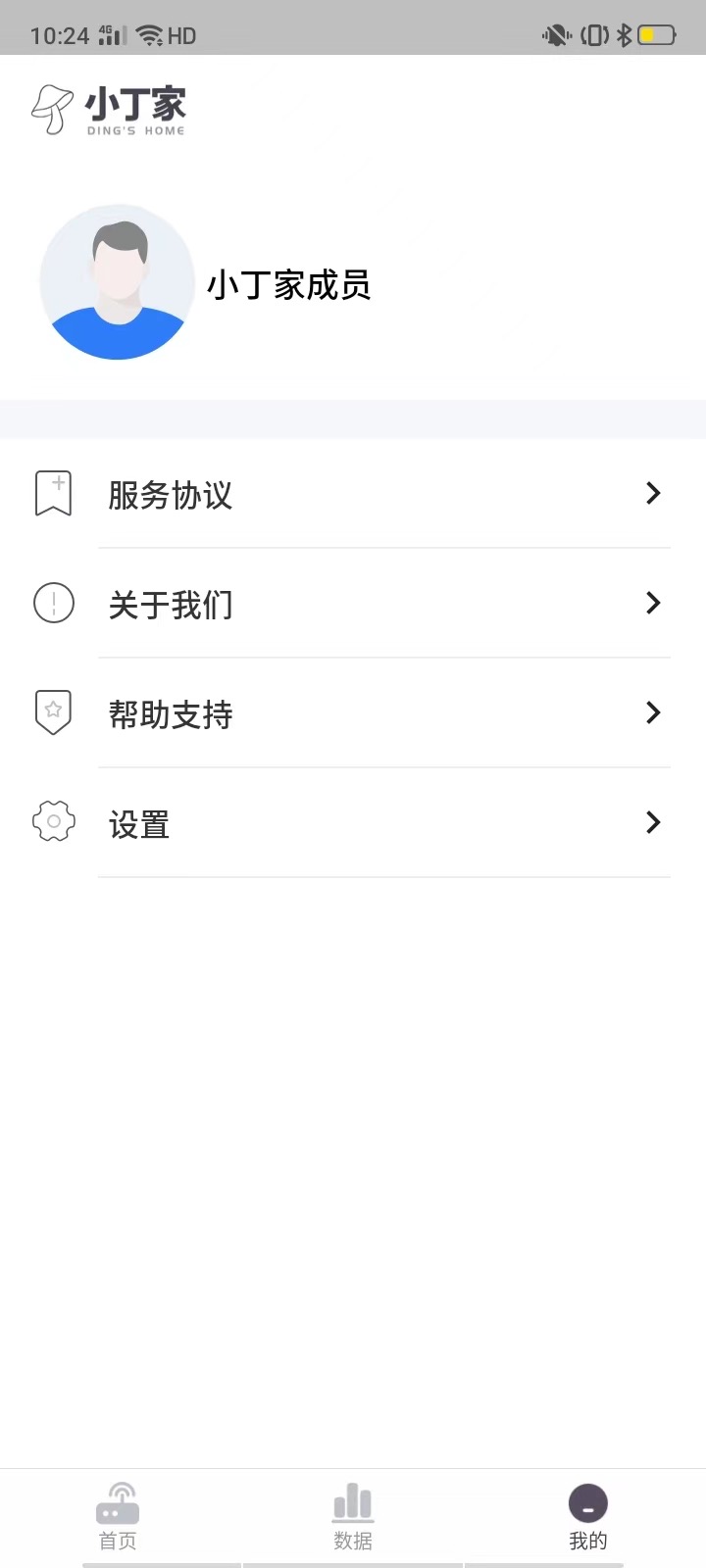Tap the profile avatar picture
This screenshot has height=1568, width=706.
click(x=117, y=282)
